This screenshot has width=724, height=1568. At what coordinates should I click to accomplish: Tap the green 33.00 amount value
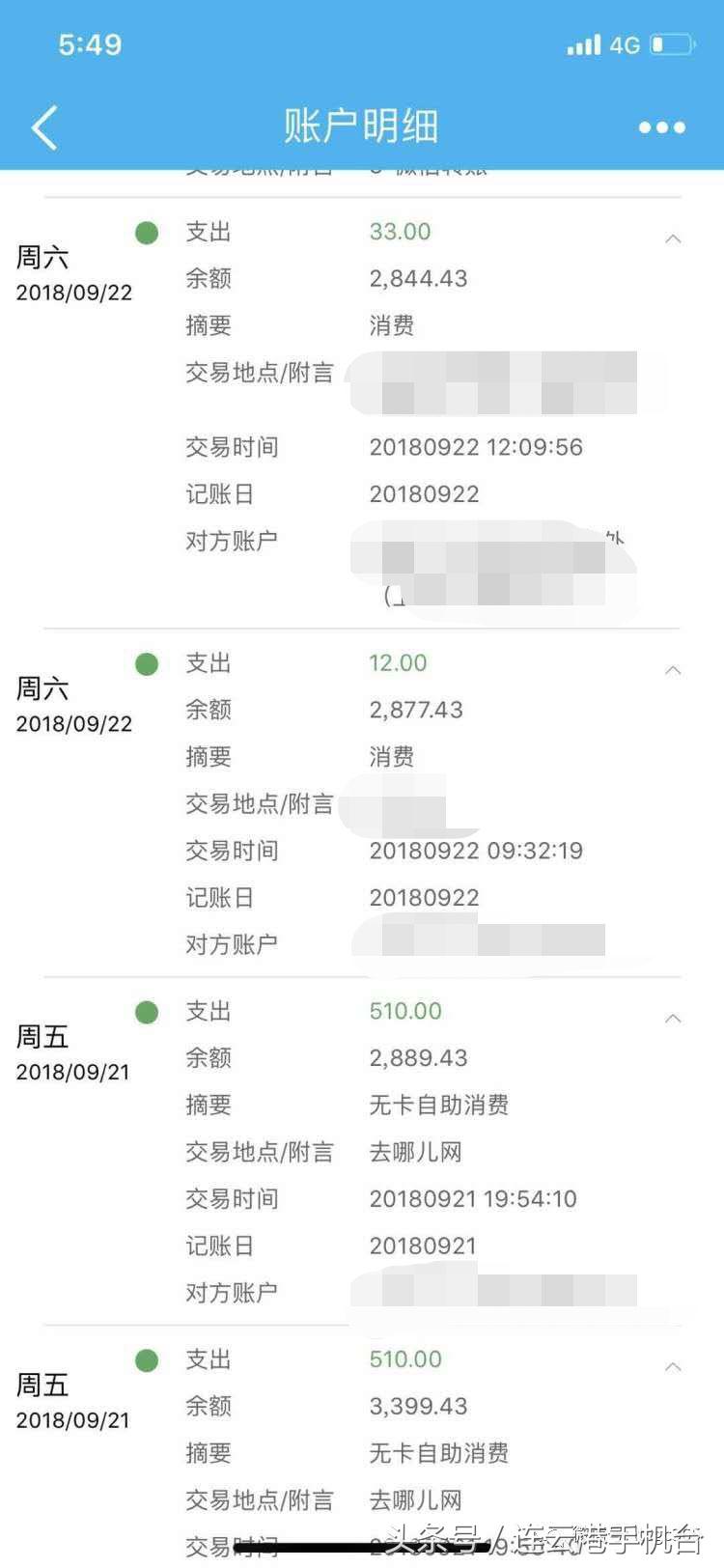[x=400, y=232]
